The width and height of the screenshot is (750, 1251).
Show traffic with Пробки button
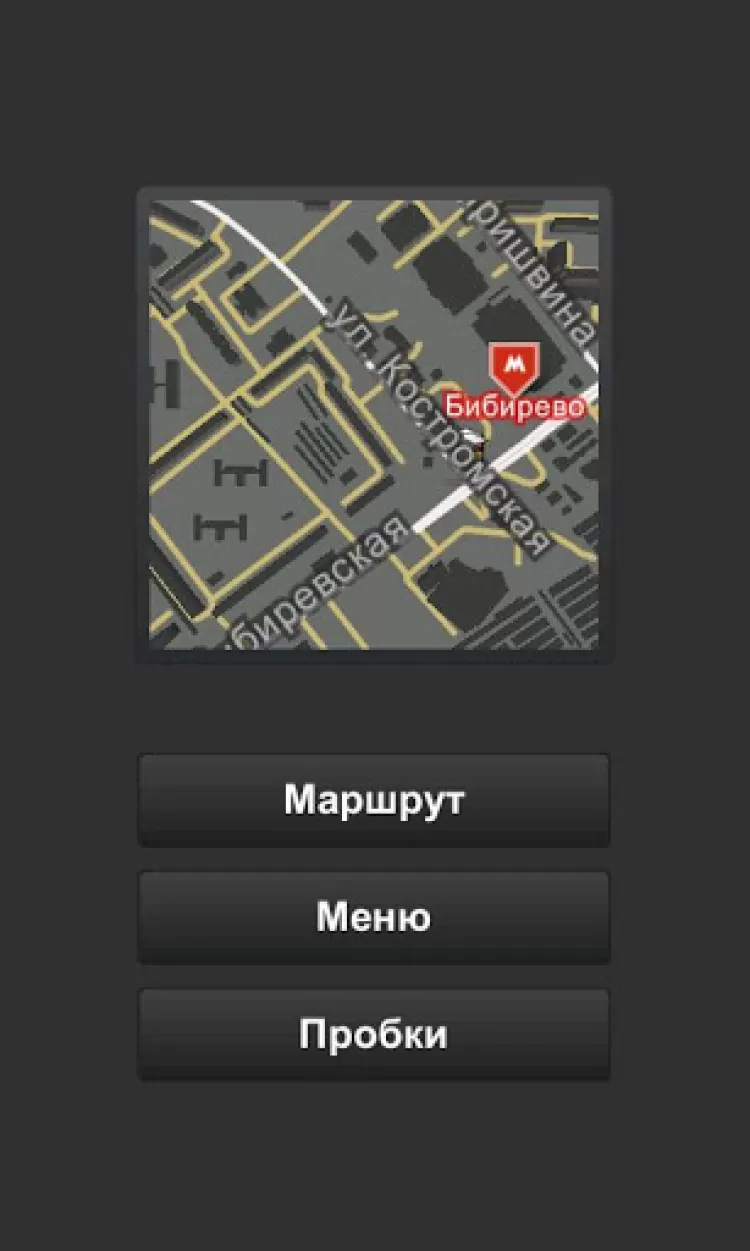(x=373, y=1034)
